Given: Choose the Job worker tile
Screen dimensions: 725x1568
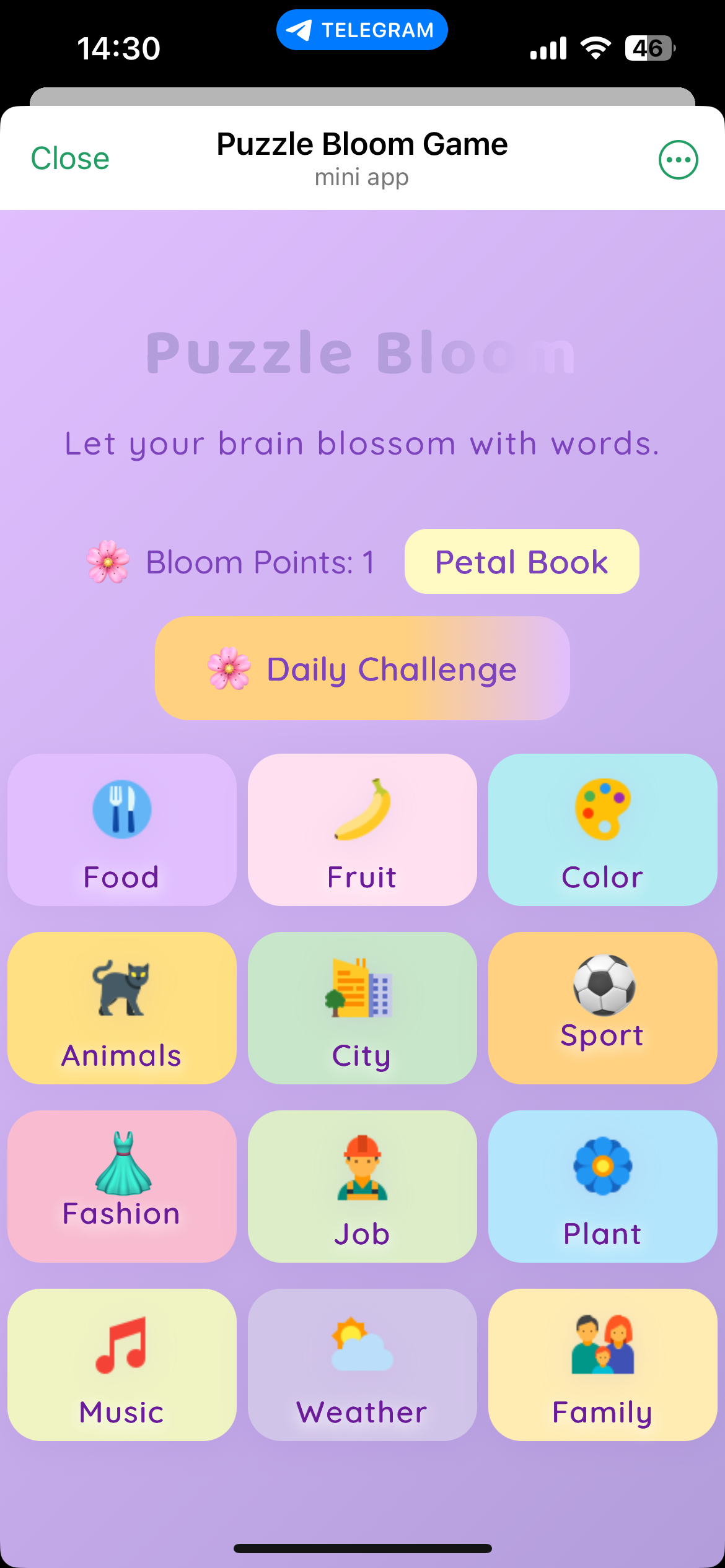Looking at the screenshot, I should pos(362,1185).
